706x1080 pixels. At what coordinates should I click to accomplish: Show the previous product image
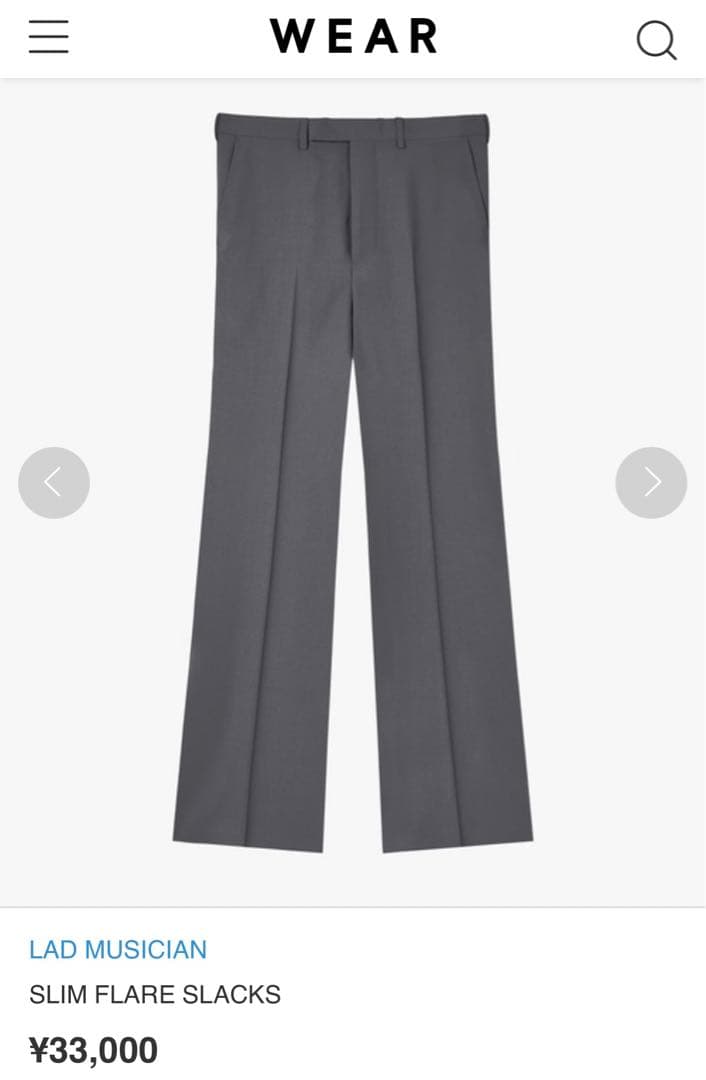[54, 483]
